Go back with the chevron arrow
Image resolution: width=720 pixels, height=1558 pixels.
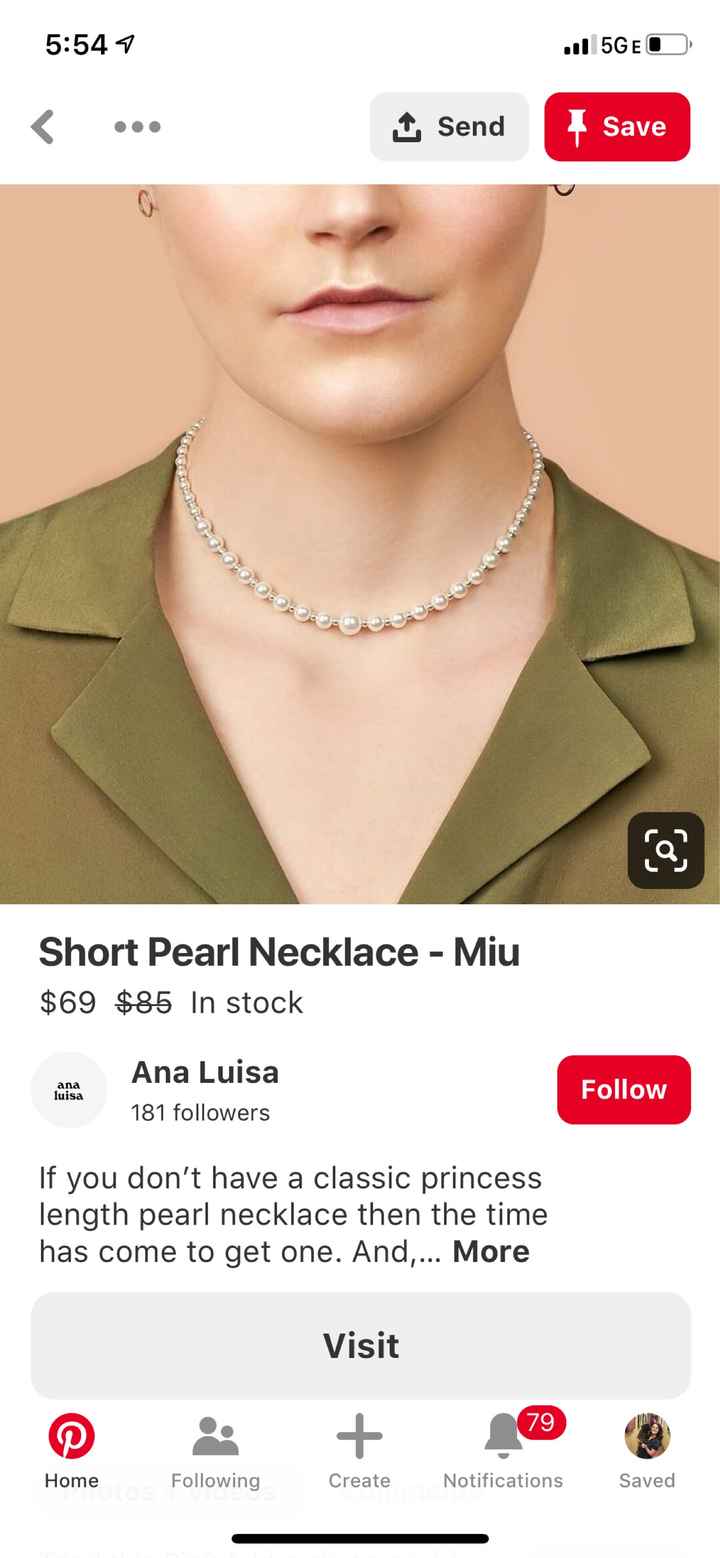point(42,126)
